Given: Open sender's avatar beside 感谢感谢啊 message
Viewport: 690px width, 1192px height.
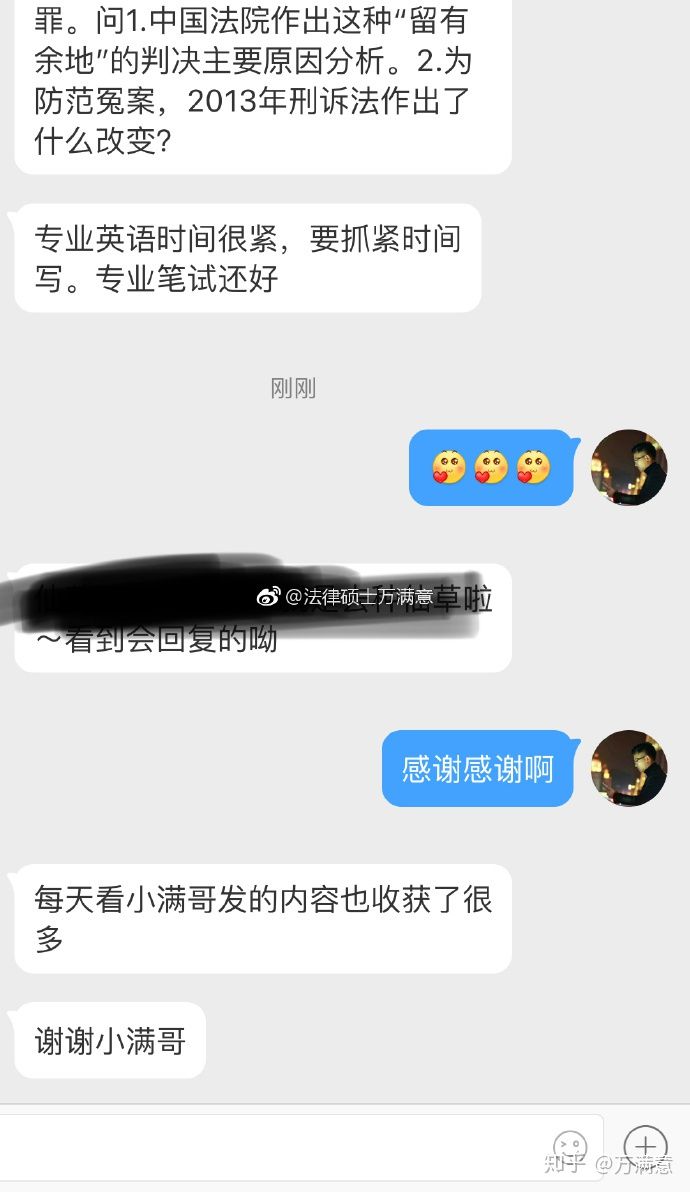Looking at the screenshot, I should (x=629, y=768).
